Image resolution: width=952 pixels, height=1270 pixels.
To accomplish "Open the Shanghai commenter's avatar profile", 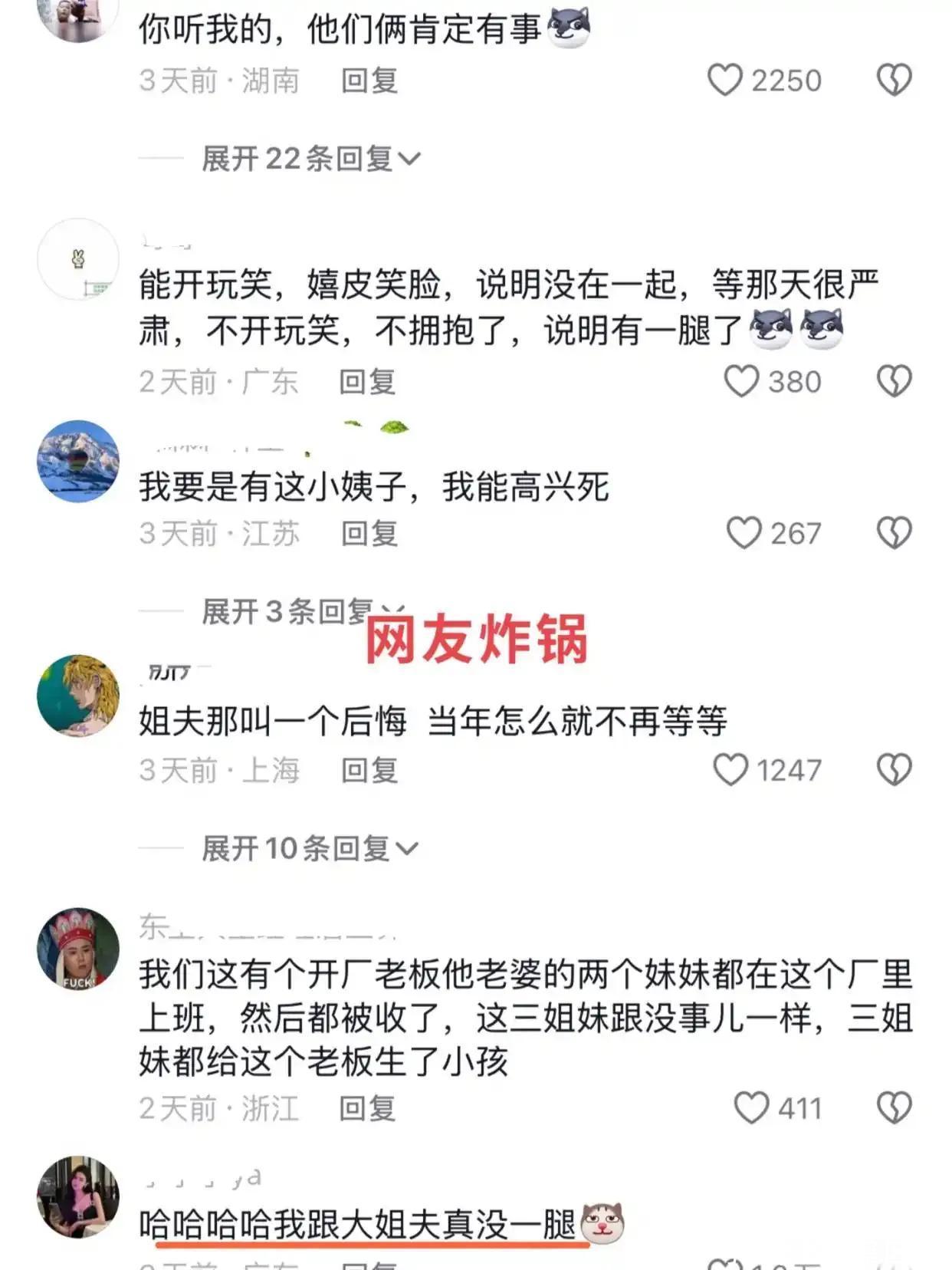I will click(78, 696).
